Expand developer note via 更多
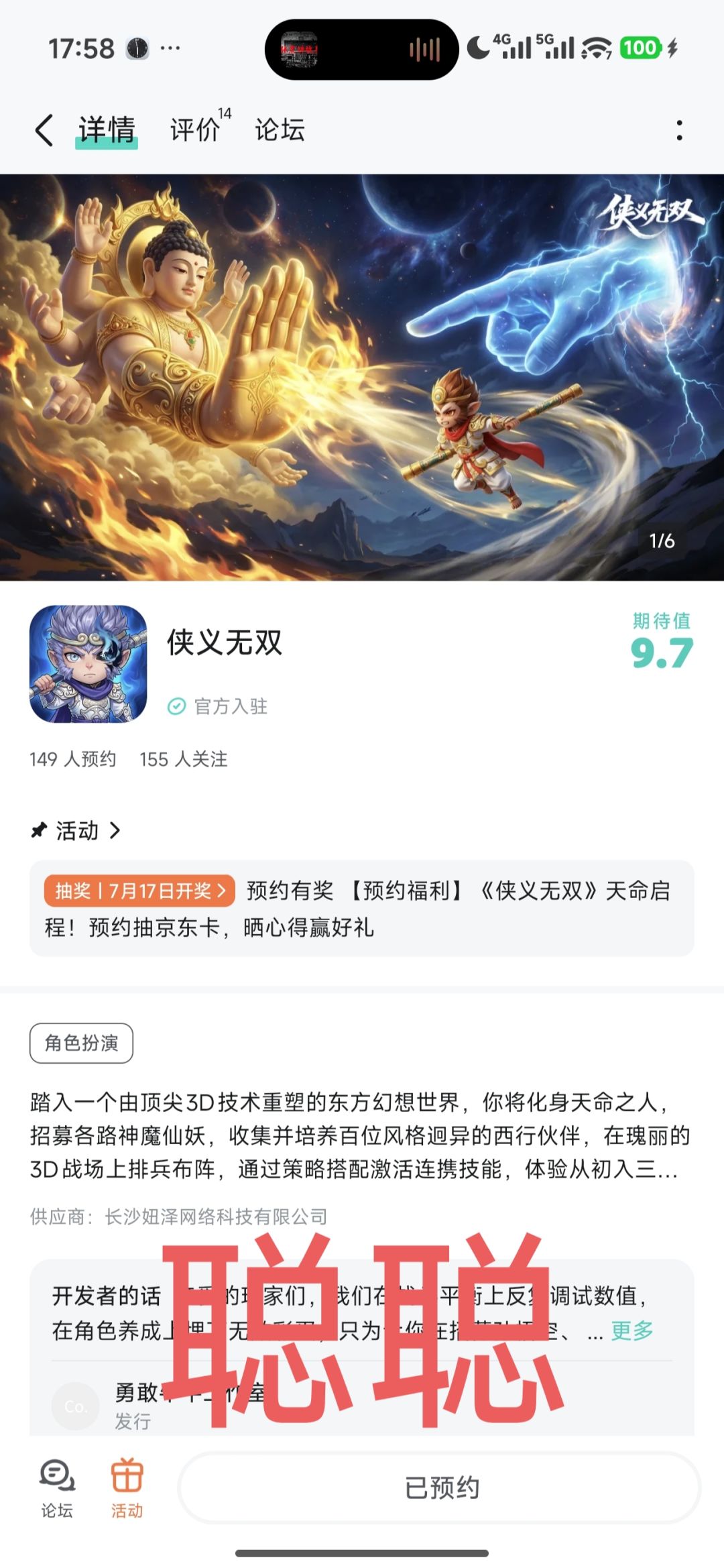 tap(631, 1331)
